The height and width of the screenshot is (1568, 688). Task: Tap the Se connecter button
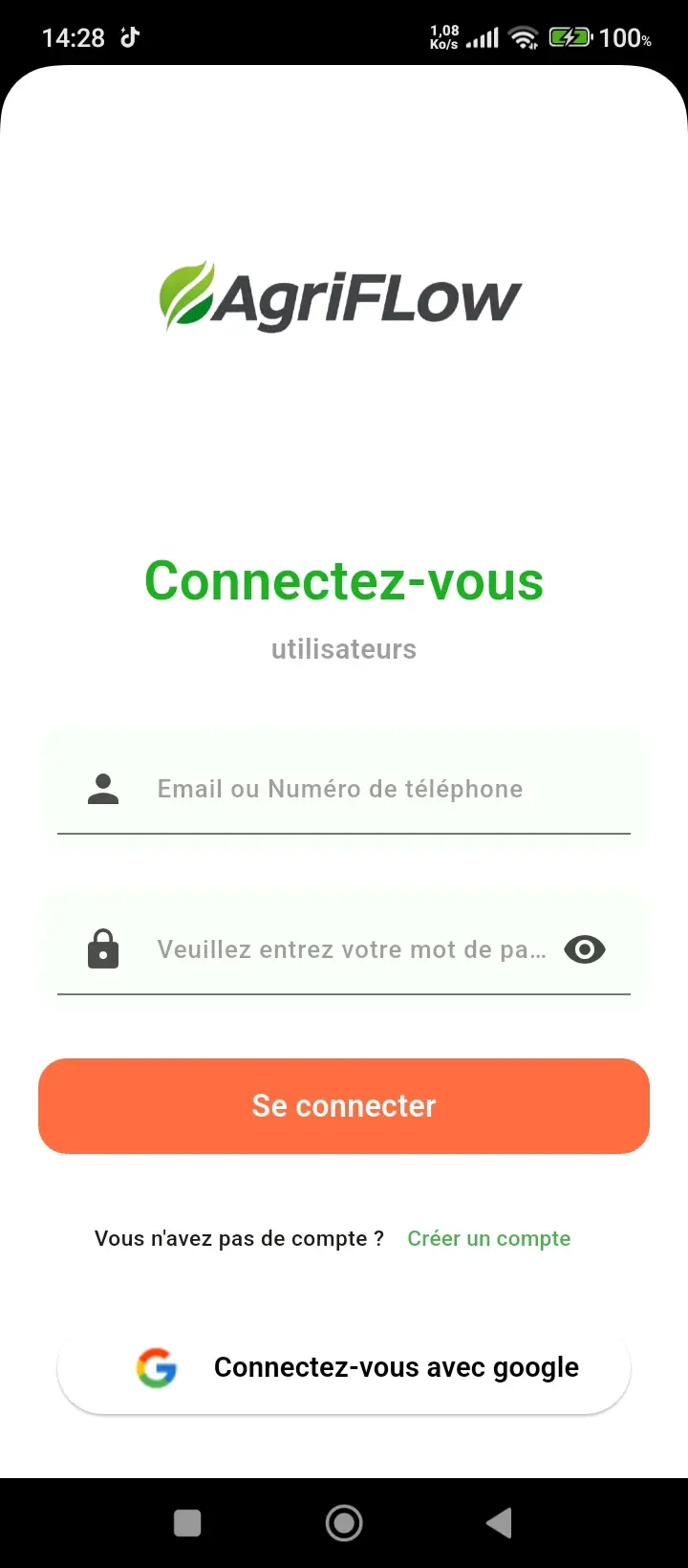pos(344,1106)
